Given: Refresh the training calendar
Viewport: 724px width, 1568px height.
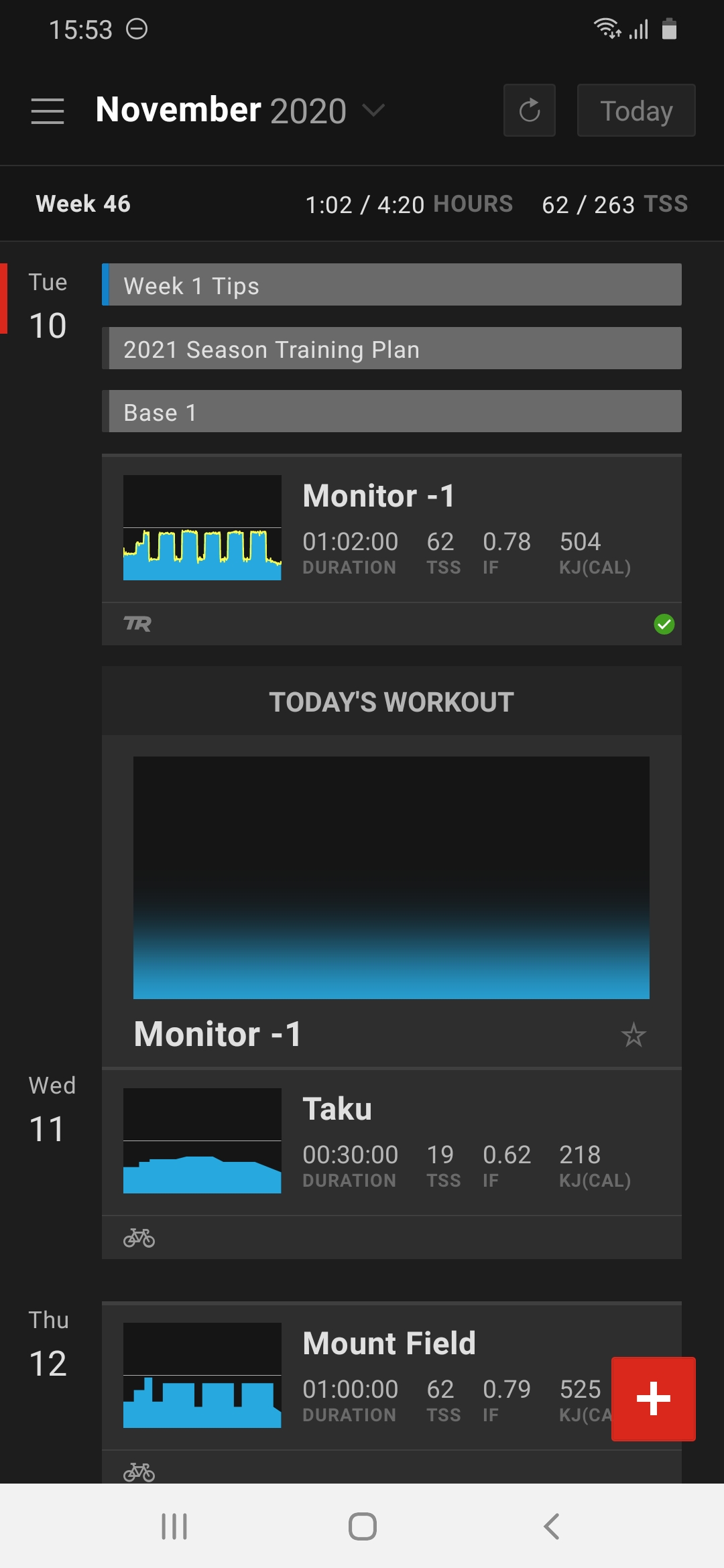Looking at the screenshot, I should pyautogui.click(x=530, y=111).
